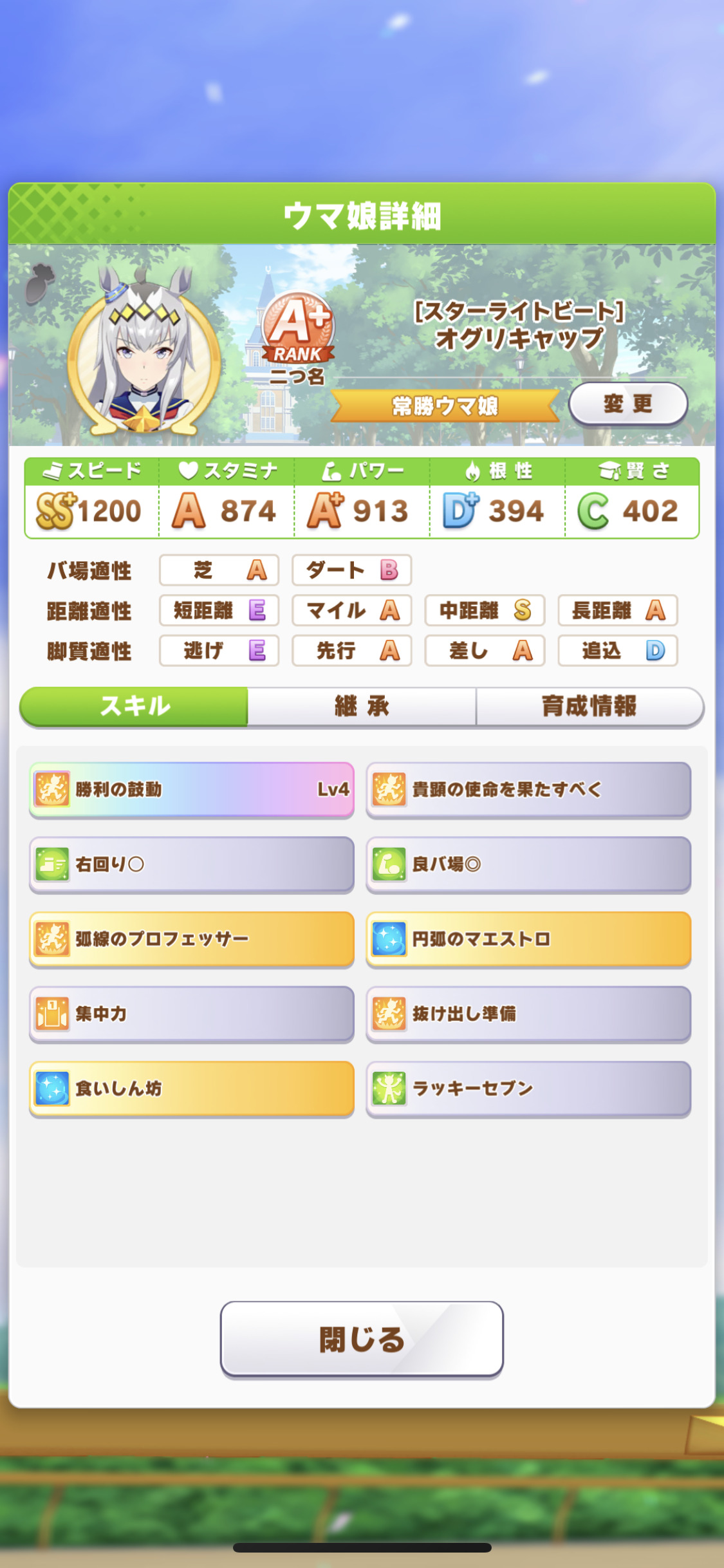Switch to the 継承 tab
The width and height of the screenshot is (724, 1568).
[x=362, y=706]
